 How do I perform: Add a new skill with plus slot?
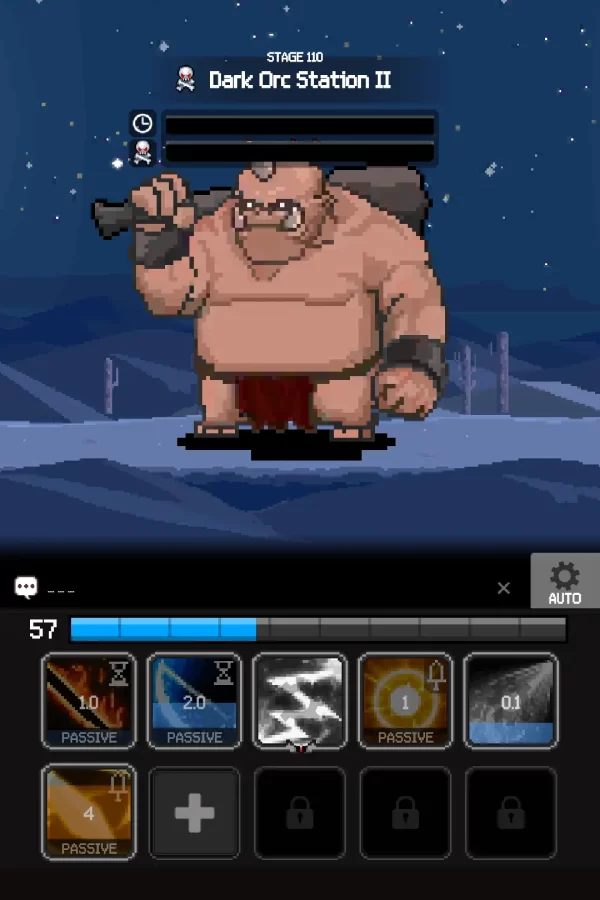point(194,813)
